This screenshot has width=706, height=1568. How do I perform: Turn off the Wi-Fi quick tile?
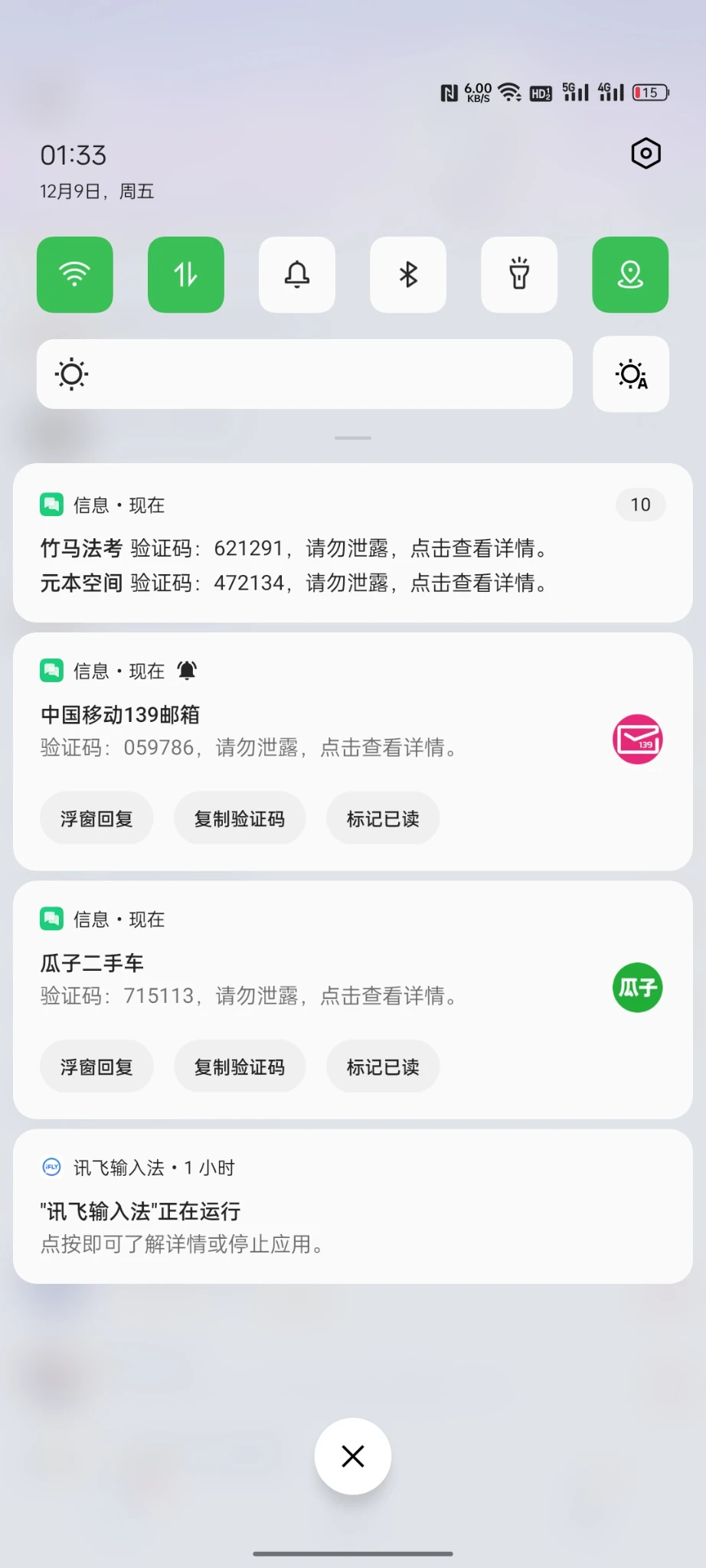click(x=75, y=275)
